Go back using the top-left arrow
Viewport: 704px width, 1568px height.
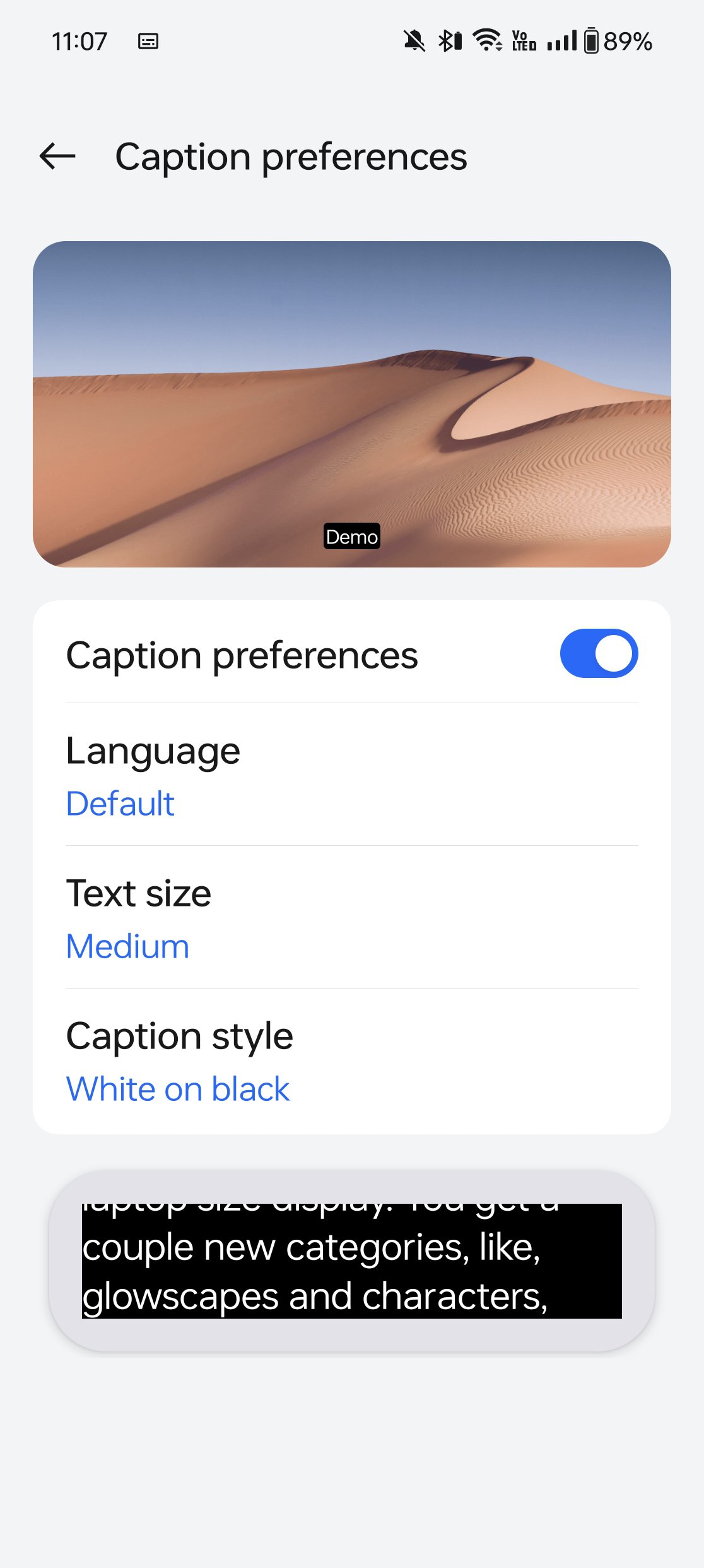tap(57, 157)
